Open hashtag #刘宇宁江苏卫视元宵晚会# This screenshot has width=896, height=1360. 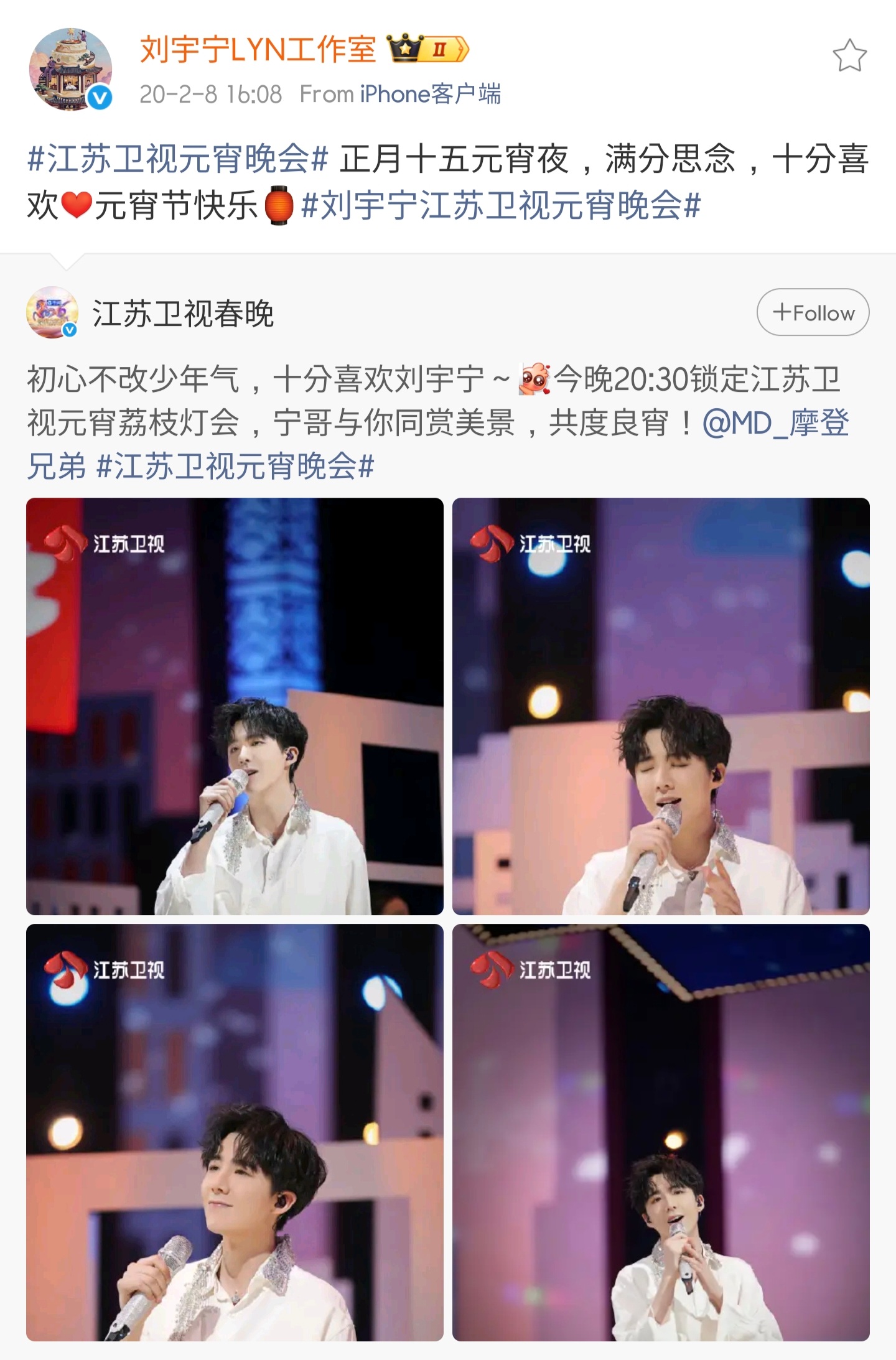501,206
